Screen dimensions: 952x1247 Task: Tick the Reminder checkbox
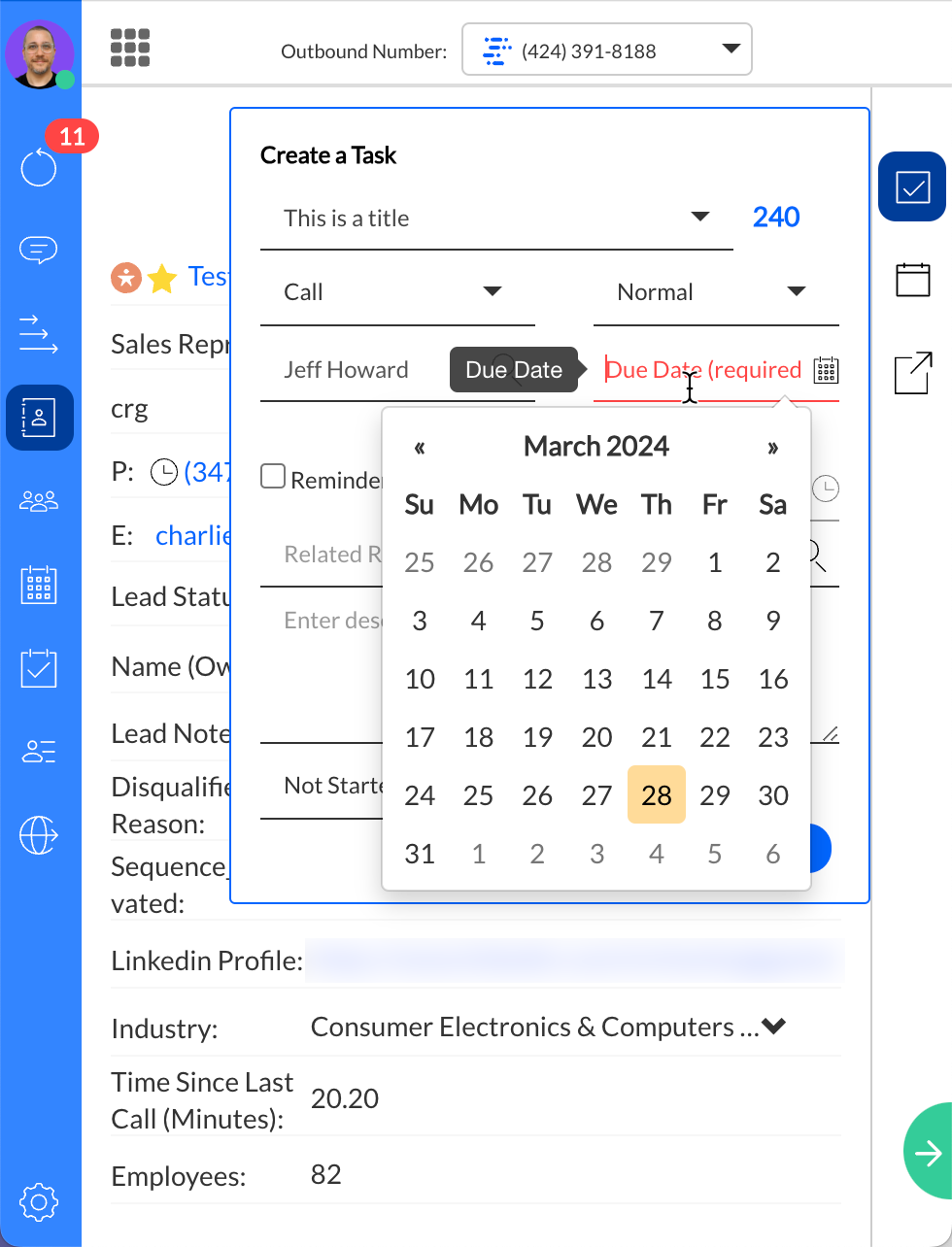click(x=274, y=477)
